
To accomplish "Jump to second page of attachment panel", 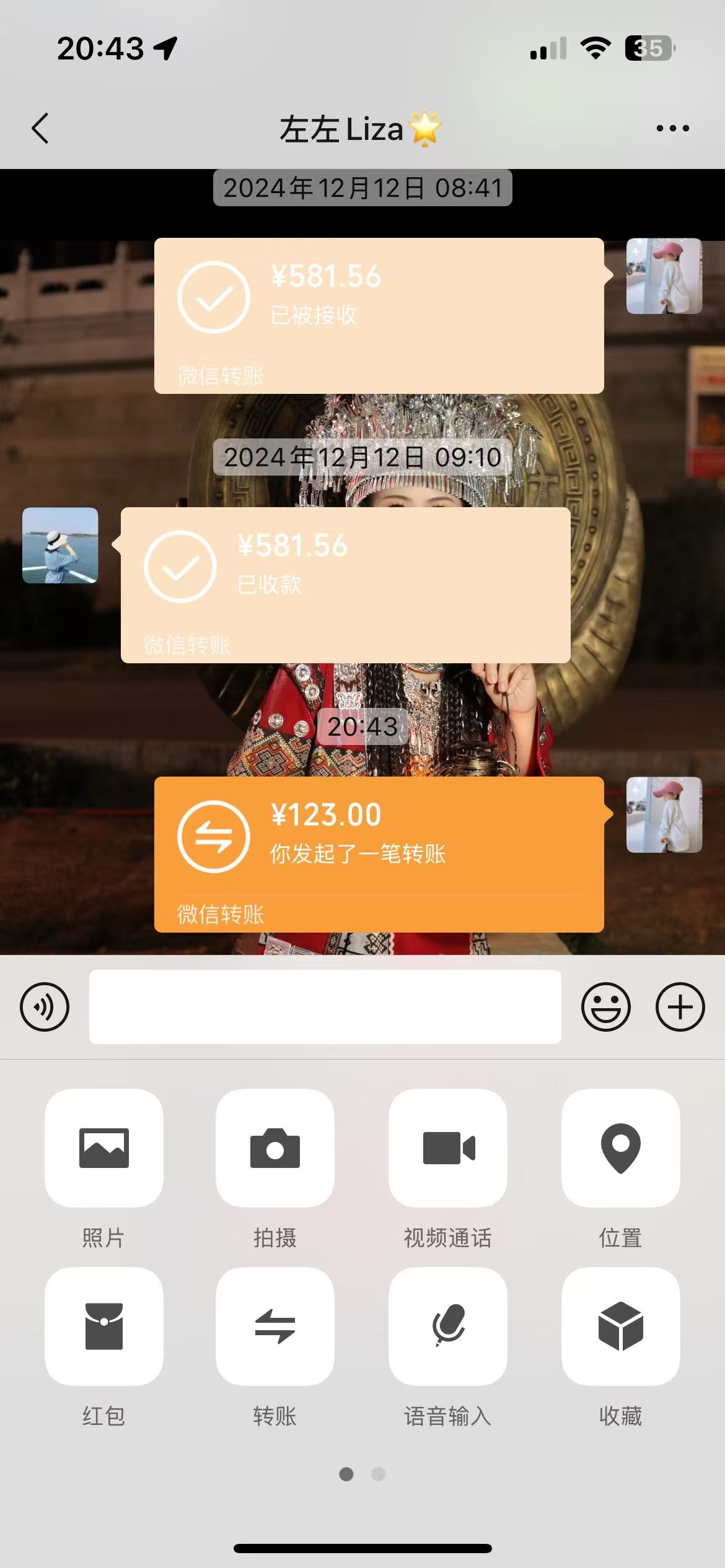I will click(379, 1474).
